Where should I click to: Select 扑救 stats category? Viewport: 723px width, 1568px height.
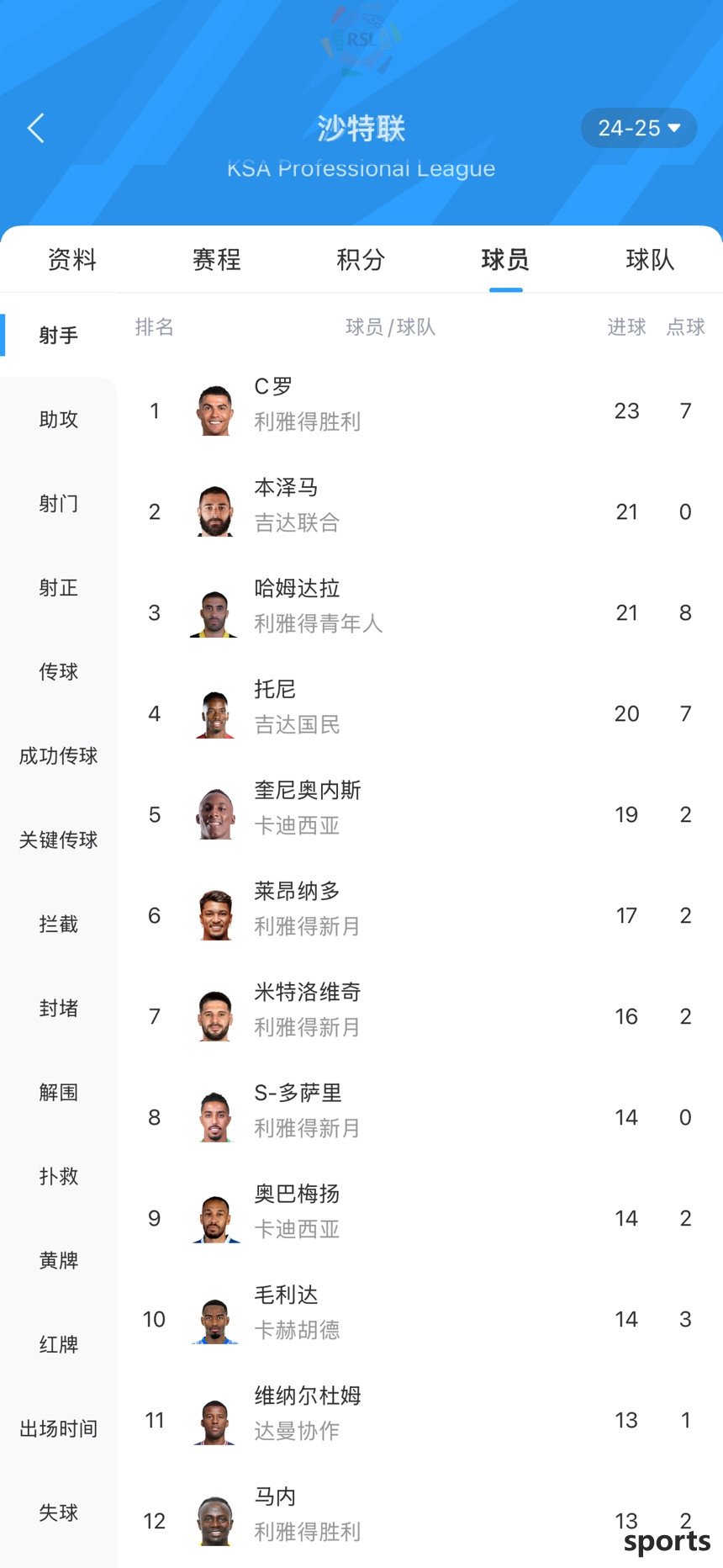[59, 1176]
